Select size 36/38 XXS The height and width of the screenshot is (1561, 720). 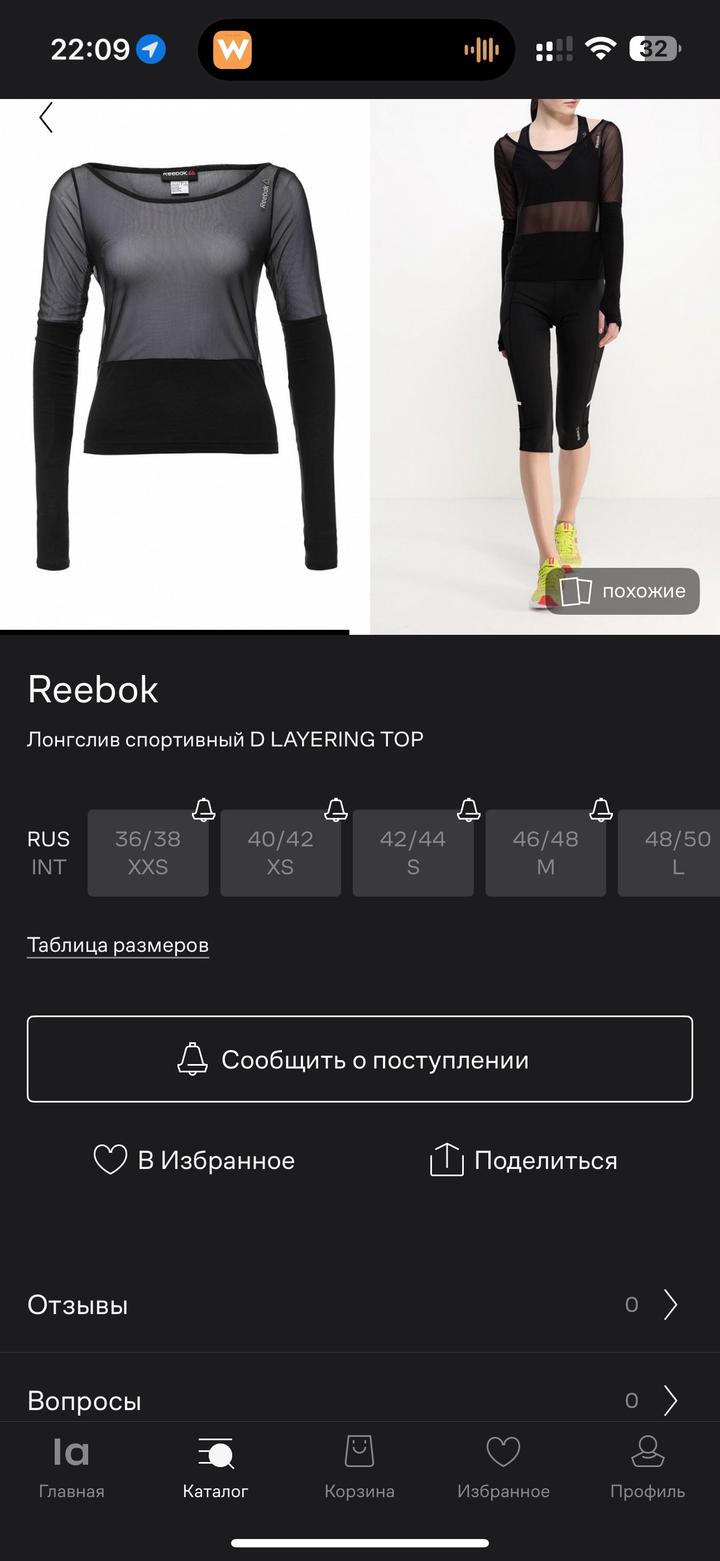148,853
